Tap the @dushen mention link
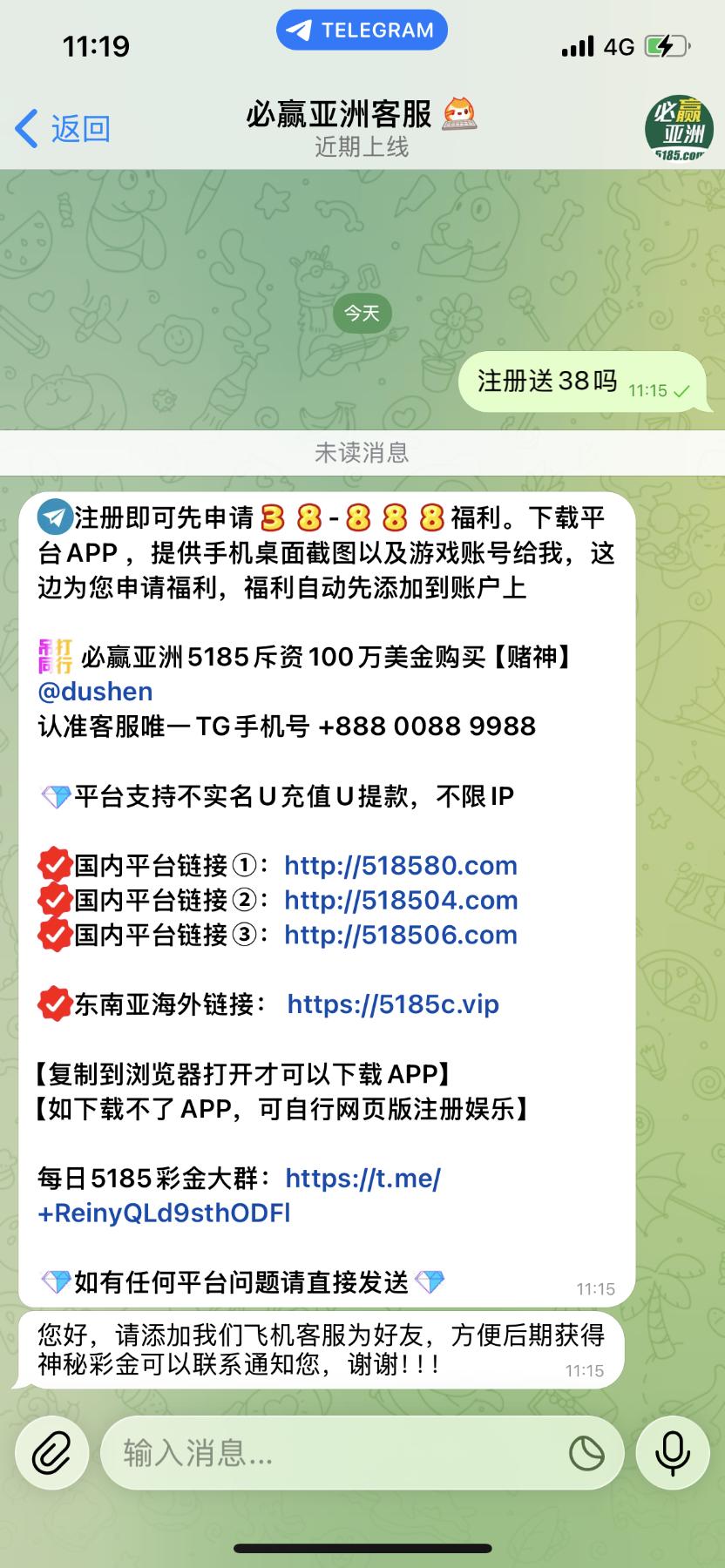725x1568 pixels. tap(96, 692)
